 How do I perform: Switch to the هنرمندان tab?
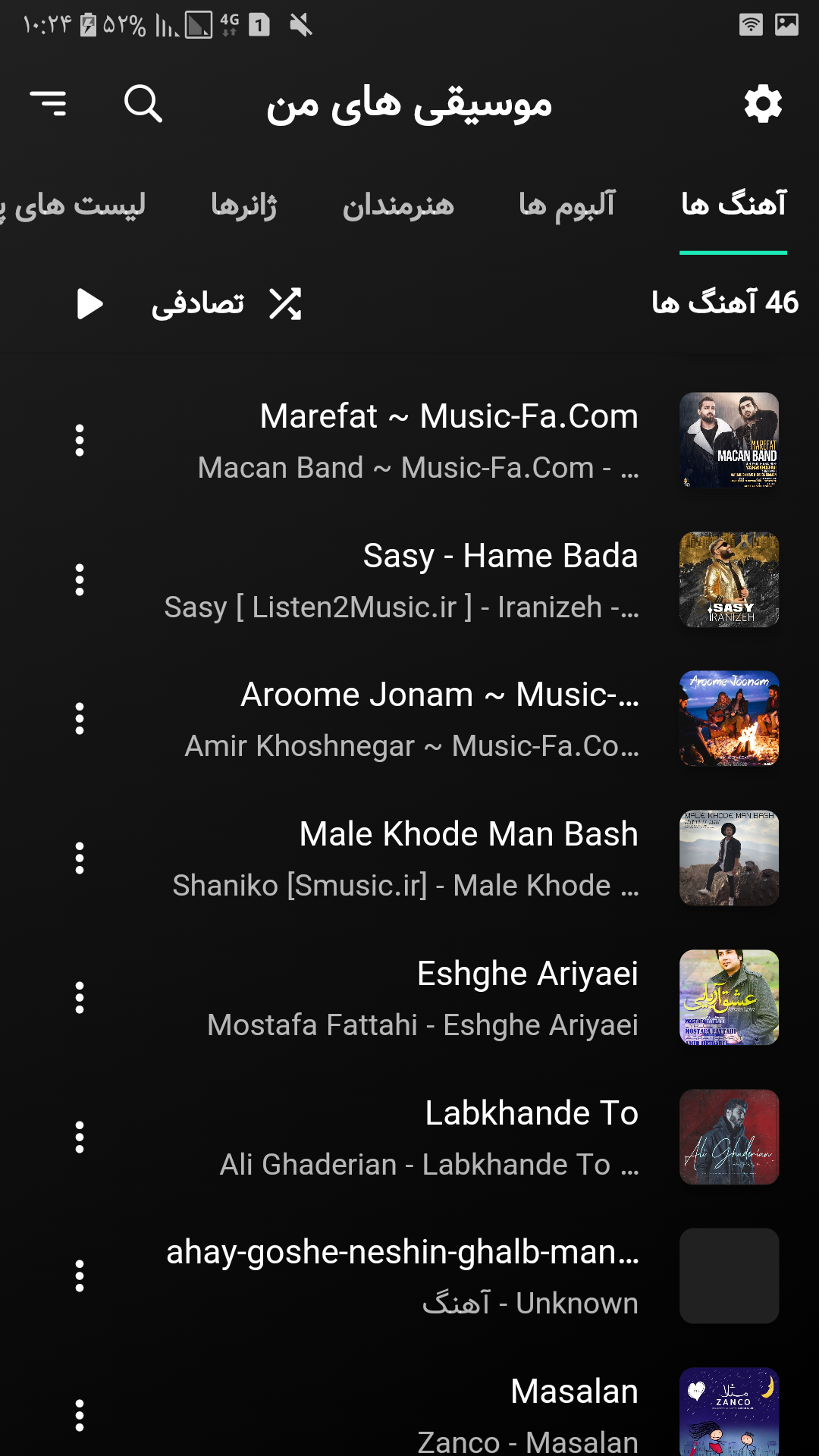coord(397,205)
